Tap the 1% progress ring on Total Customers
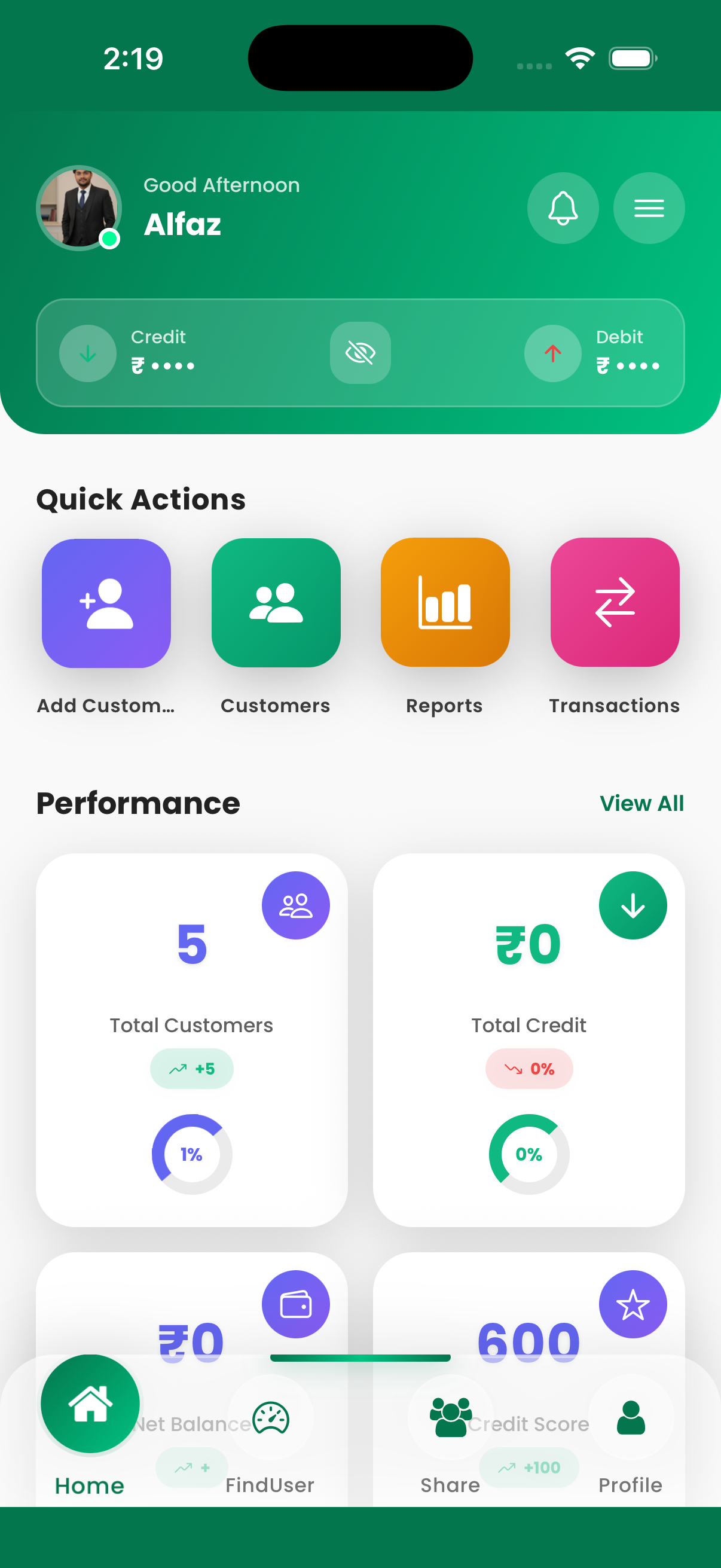 point(191,1154)
